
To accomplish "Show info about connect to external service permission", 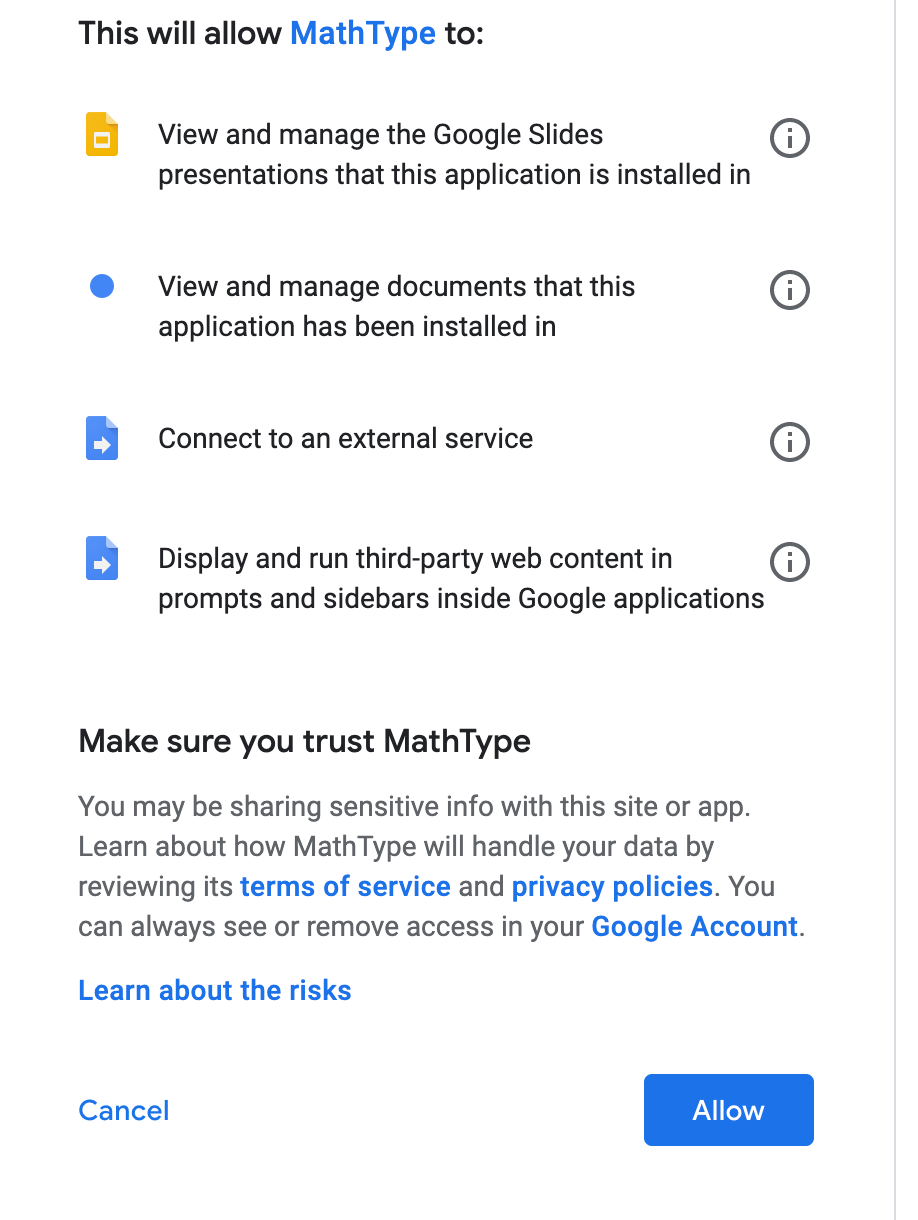I will 790,441.
